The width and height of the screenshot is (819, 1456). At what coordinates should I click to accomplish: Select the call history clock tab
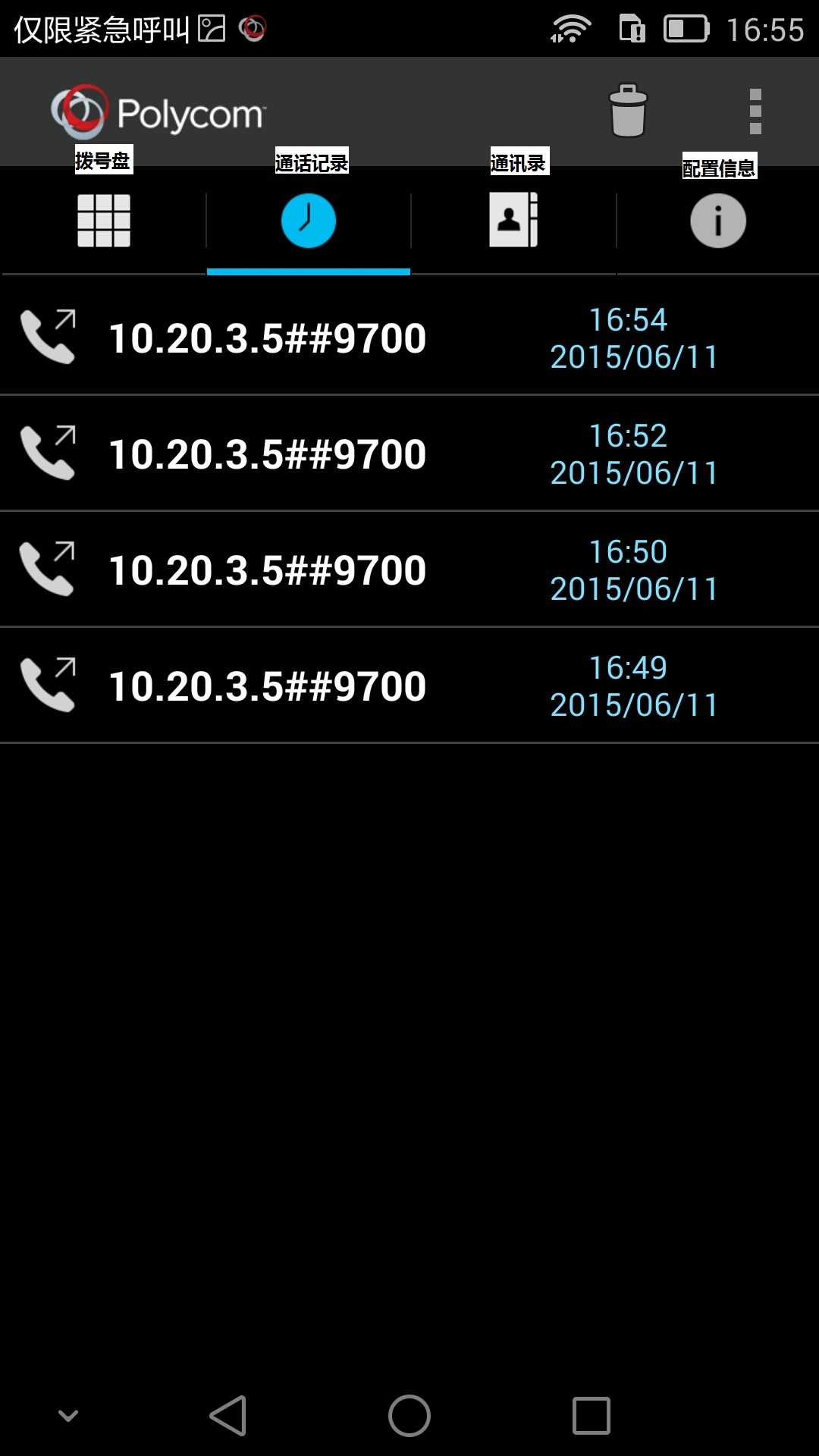309,221
